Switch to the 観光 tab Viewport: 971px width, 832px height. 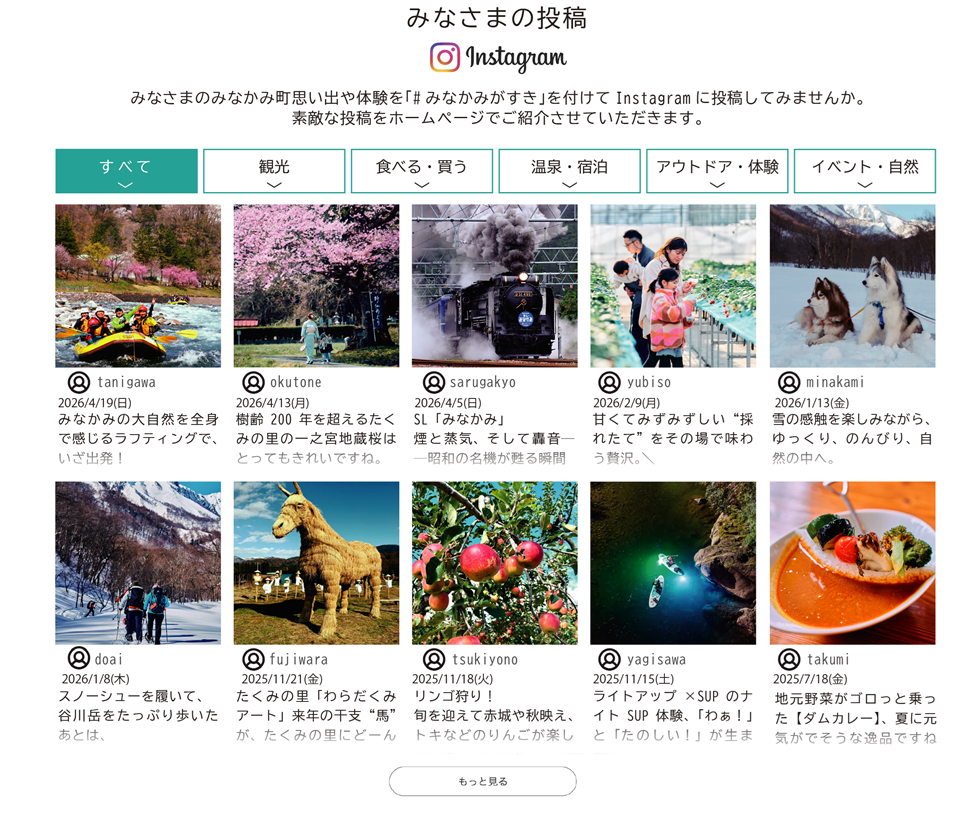click(274, 170)
